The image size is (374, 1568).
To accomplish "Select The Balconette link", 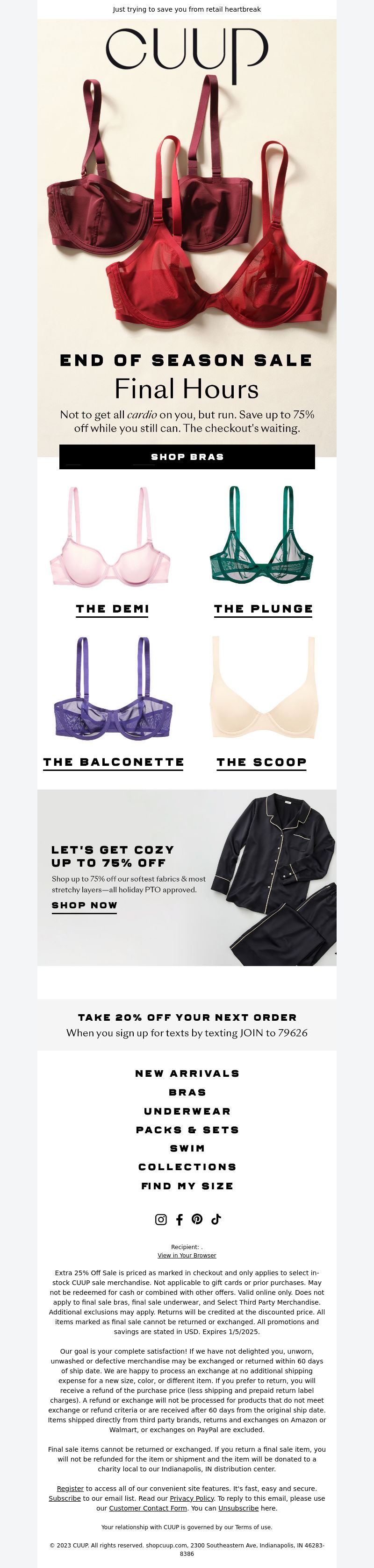I will tap(113, 762).
